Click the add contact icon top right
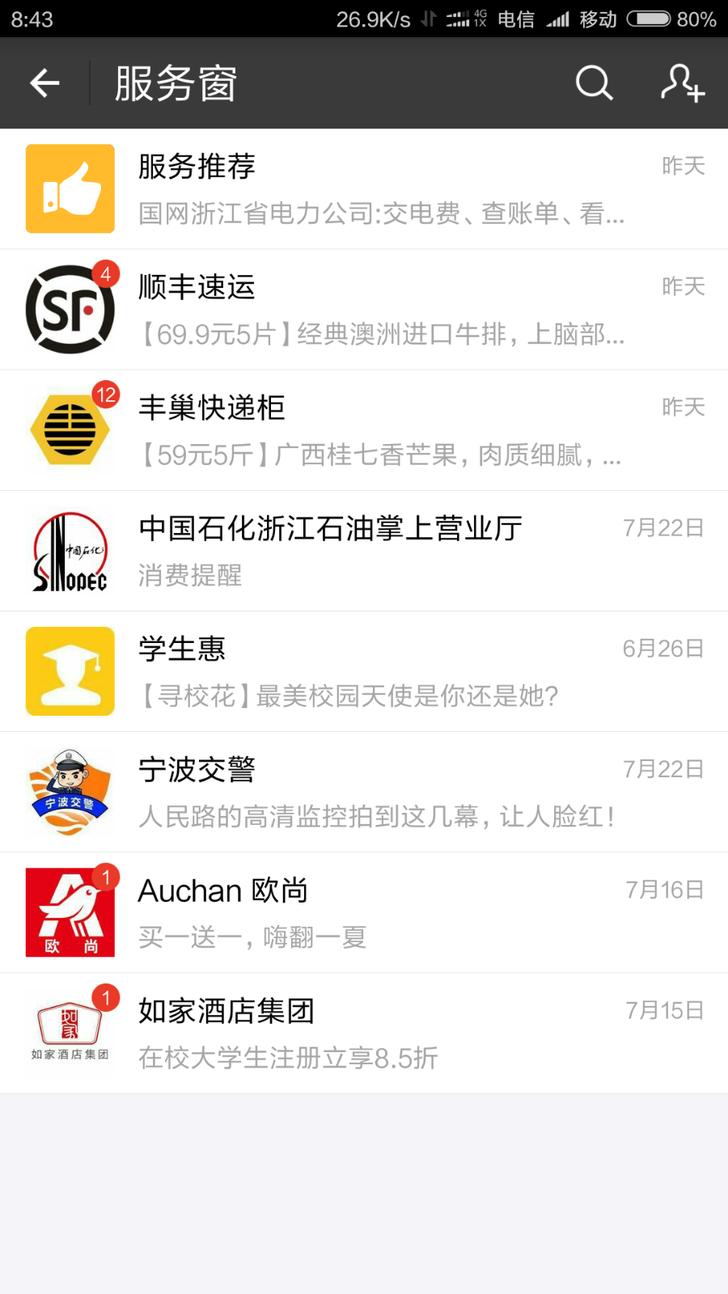The width and height of the screenshot is (728, 1294). pyautogui.click(x=683, y=84)
